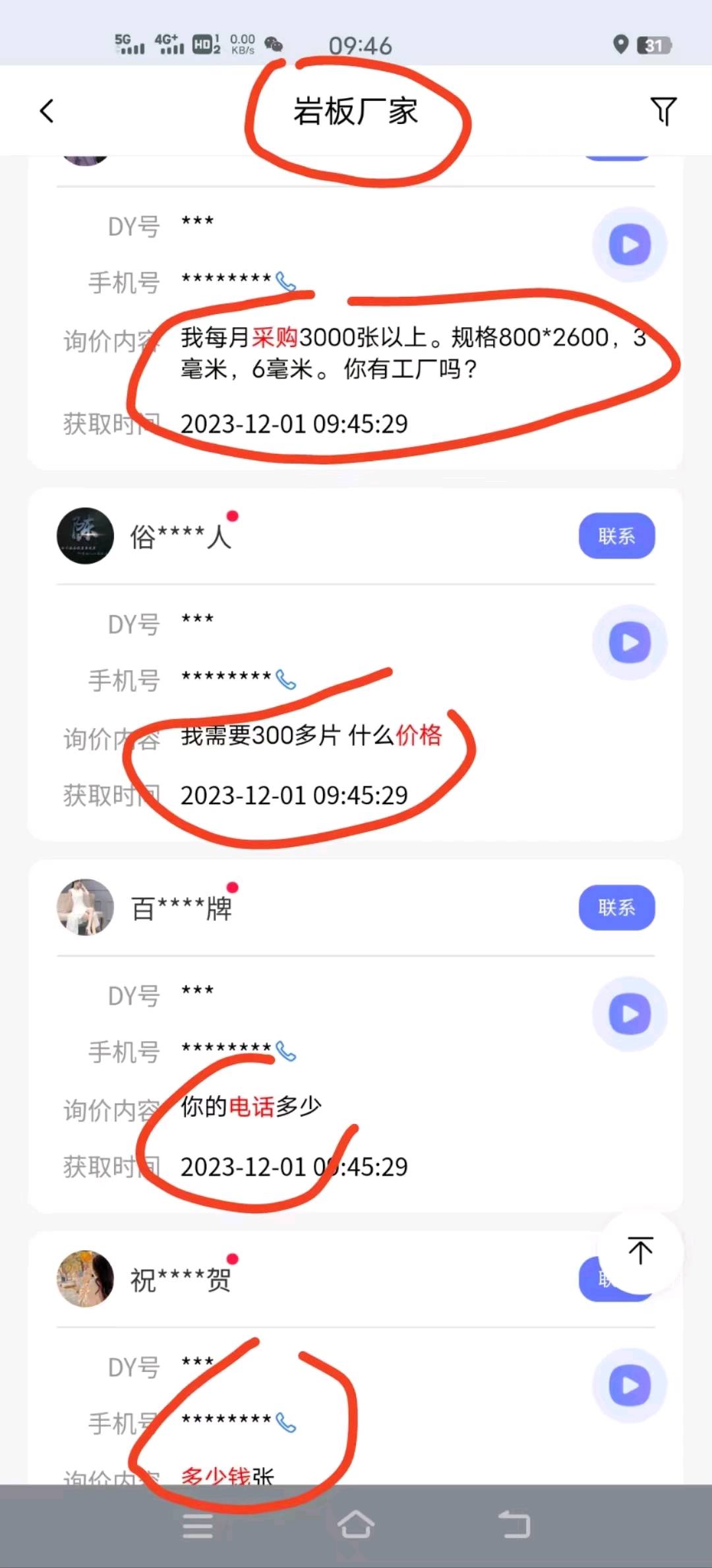Tap 联系 button for 百****牌
This screenshot has width=712, height=1568.
point(616,907)
